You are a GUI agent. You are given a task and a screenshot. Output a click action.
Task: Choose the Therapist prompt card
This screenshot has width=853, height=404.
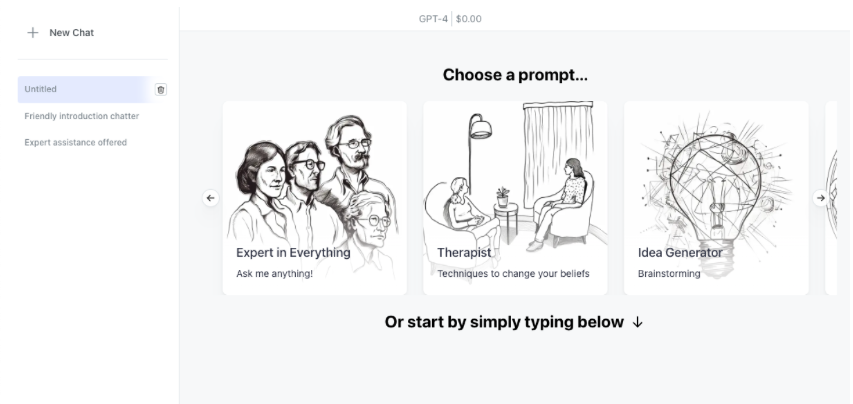tap(515, 198)
